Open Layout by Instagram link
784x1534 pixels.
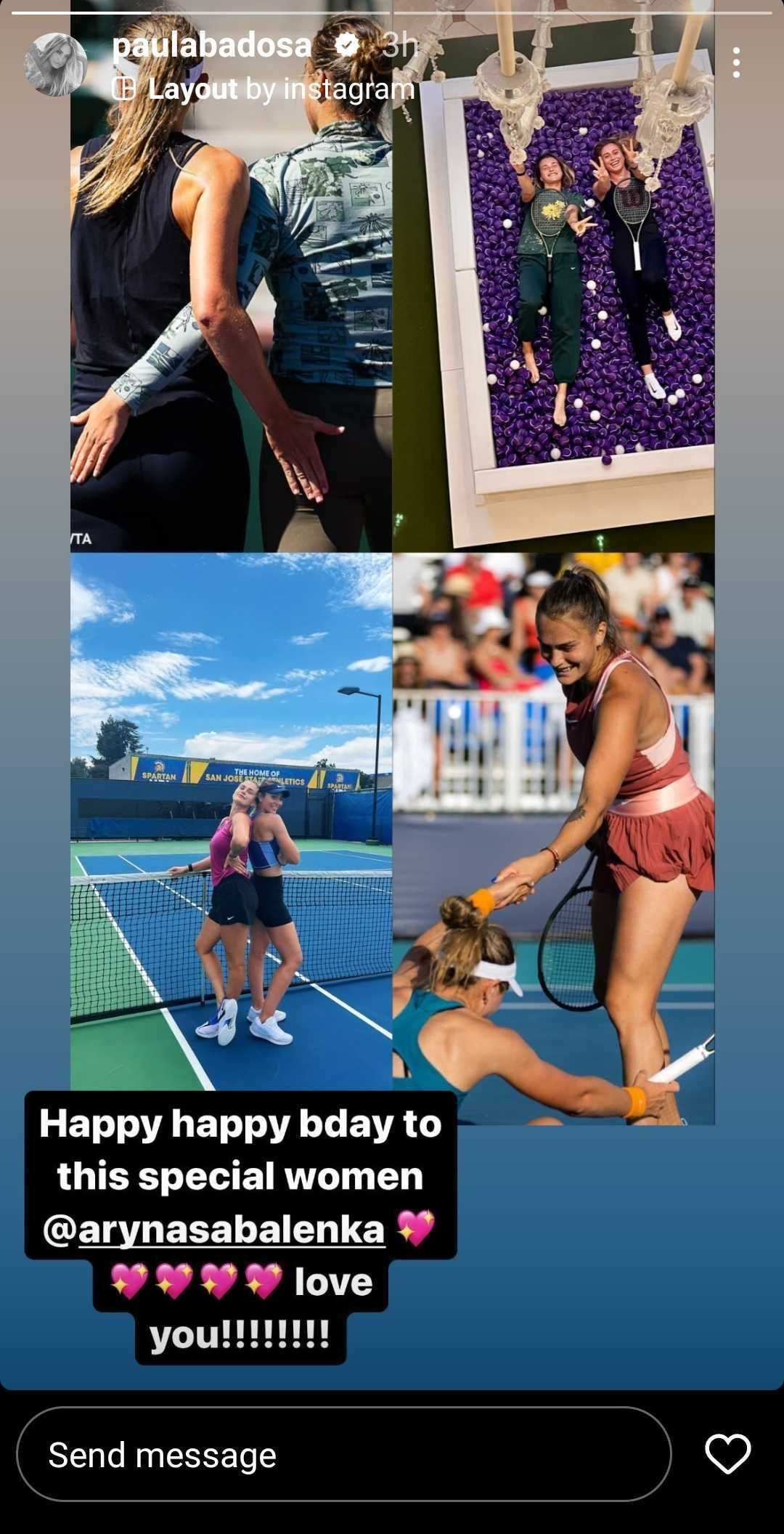tap(264, 89)
